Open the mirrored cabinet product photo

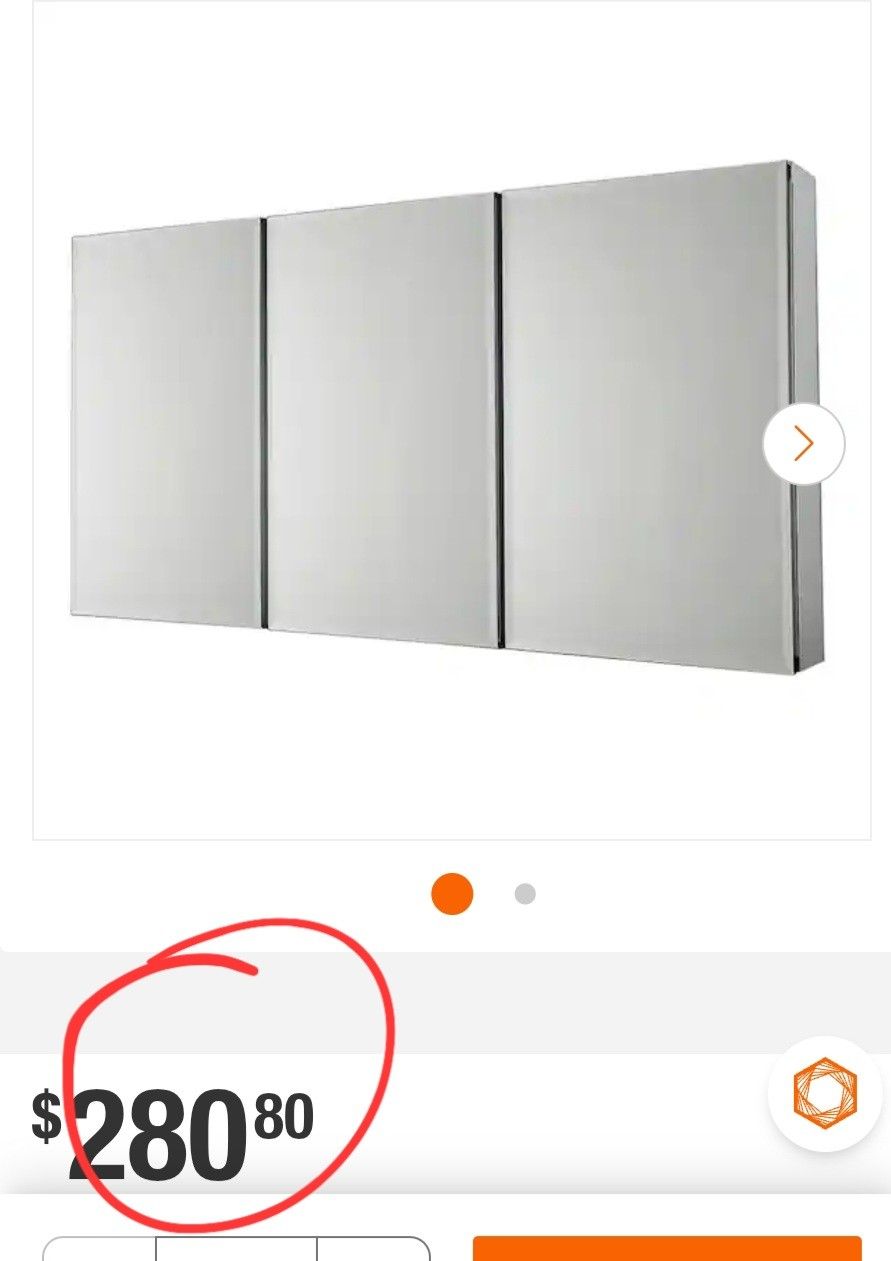click(x=440, y=420)
